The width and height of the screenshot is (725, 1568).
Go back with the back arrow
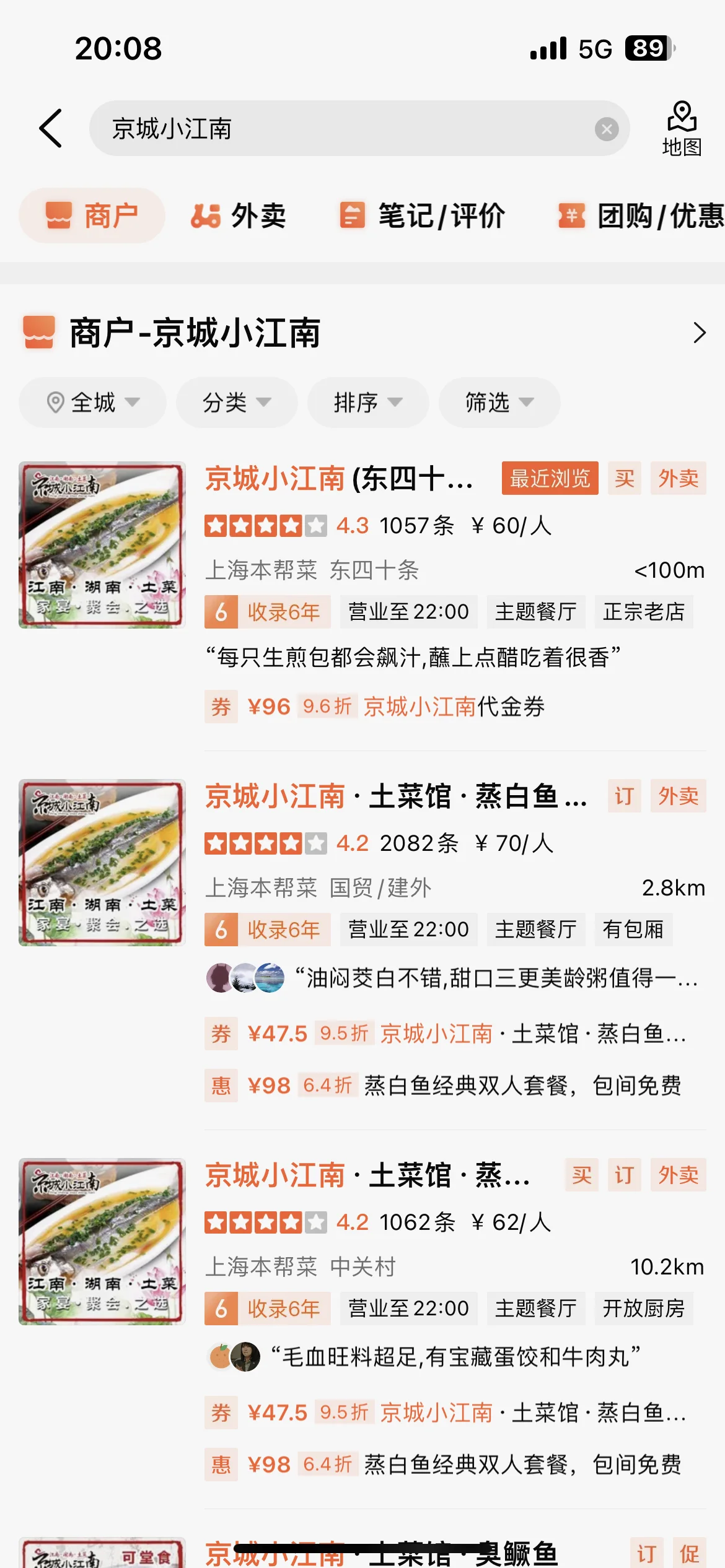[51, 128]
